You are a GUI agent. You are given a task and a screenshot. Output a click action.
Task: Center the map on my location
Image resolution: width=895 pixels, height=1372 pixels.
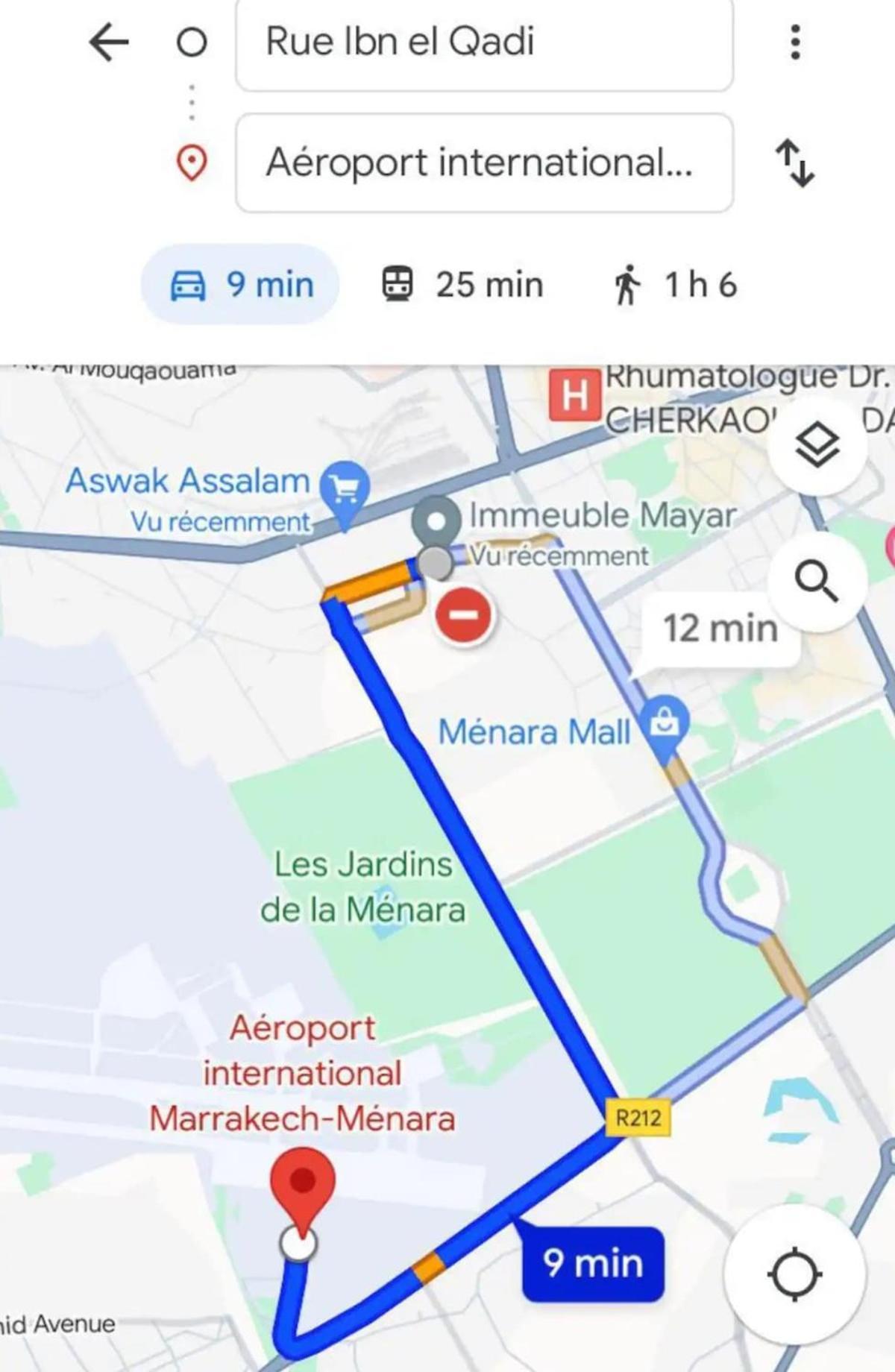795,1274
